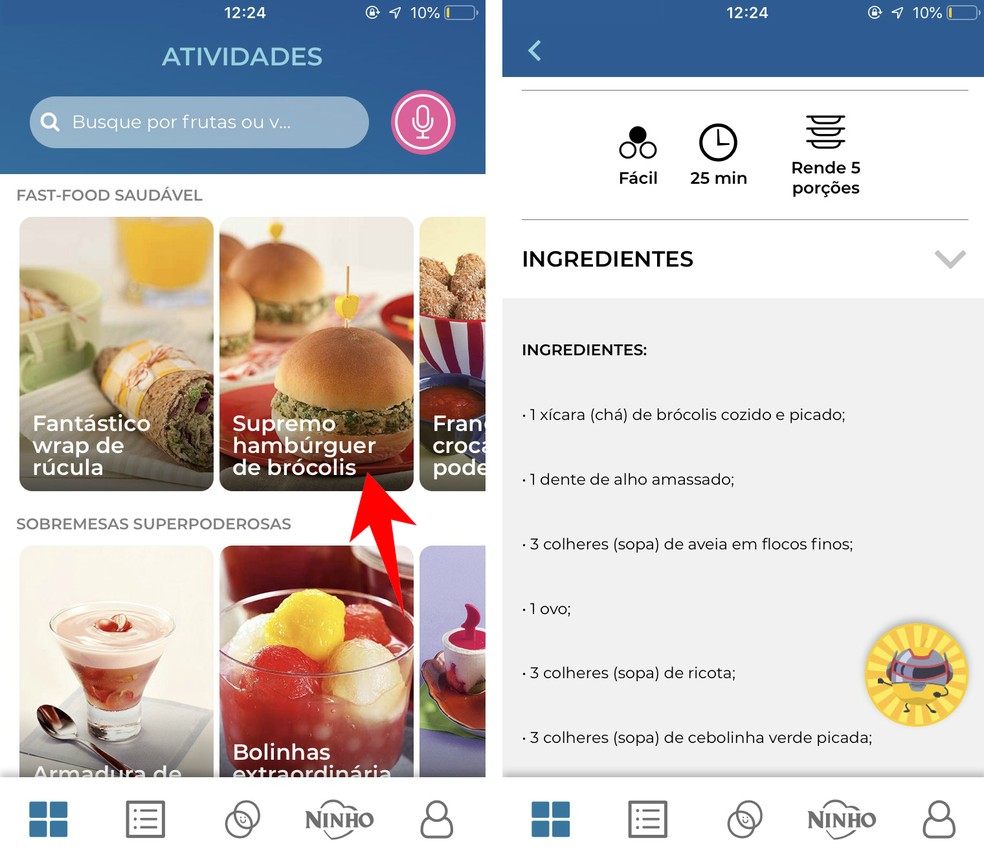984x862 pixels.
Task: Open the profile tab on the recipe screen
Action: [939, 819]
